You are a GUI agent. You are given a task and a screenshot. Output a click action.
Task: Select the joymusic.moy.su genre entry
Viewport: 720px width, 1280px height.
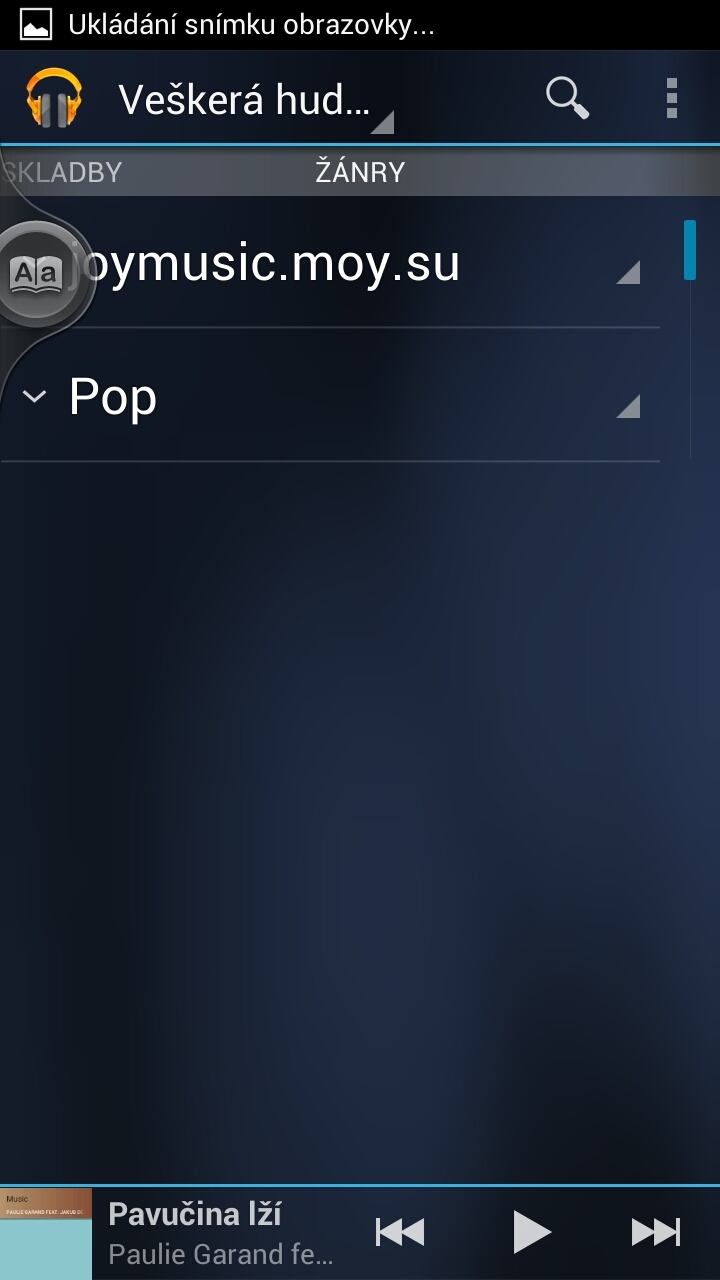pyautogui.click(x=300, y=265)
